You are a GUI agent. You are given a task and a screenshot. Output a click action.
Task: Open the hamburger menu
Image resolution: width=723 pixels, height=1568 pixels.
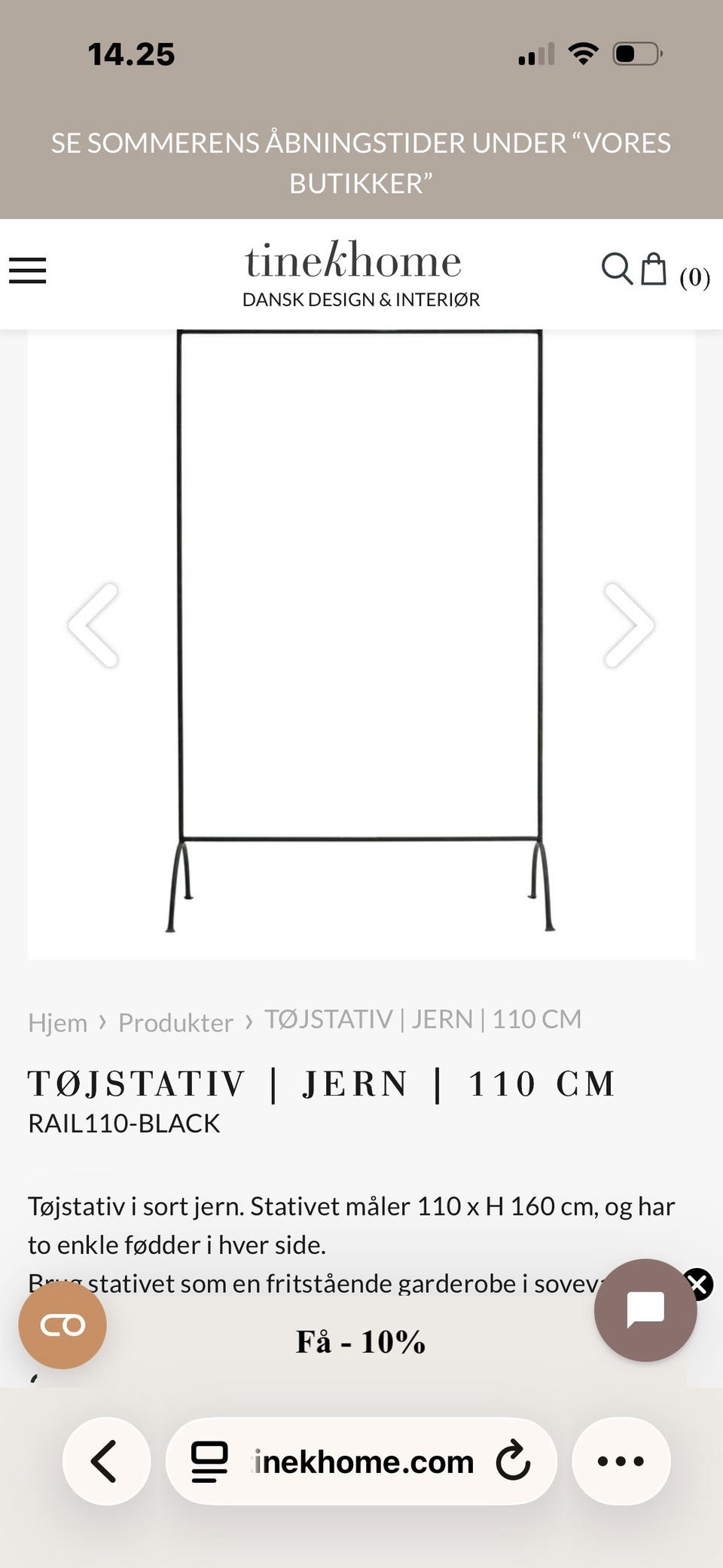point(28,271)
